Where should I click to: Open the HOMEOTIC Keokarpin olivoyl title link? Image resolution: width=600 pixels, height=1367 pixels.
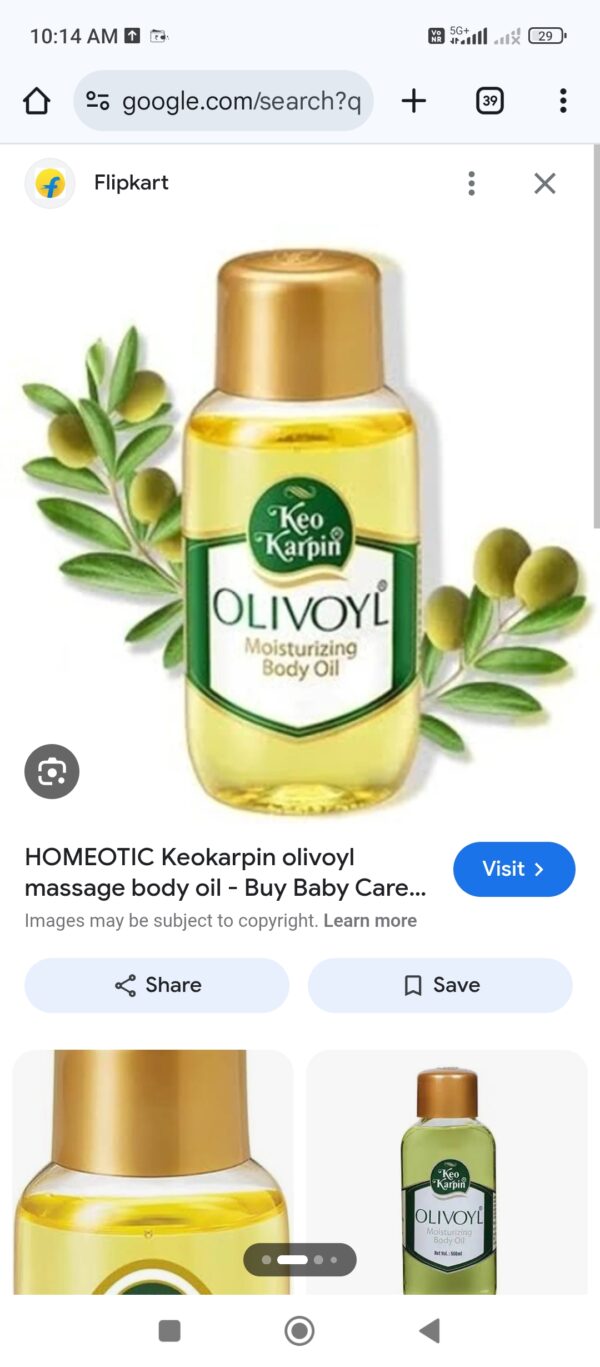pos(225,872)
